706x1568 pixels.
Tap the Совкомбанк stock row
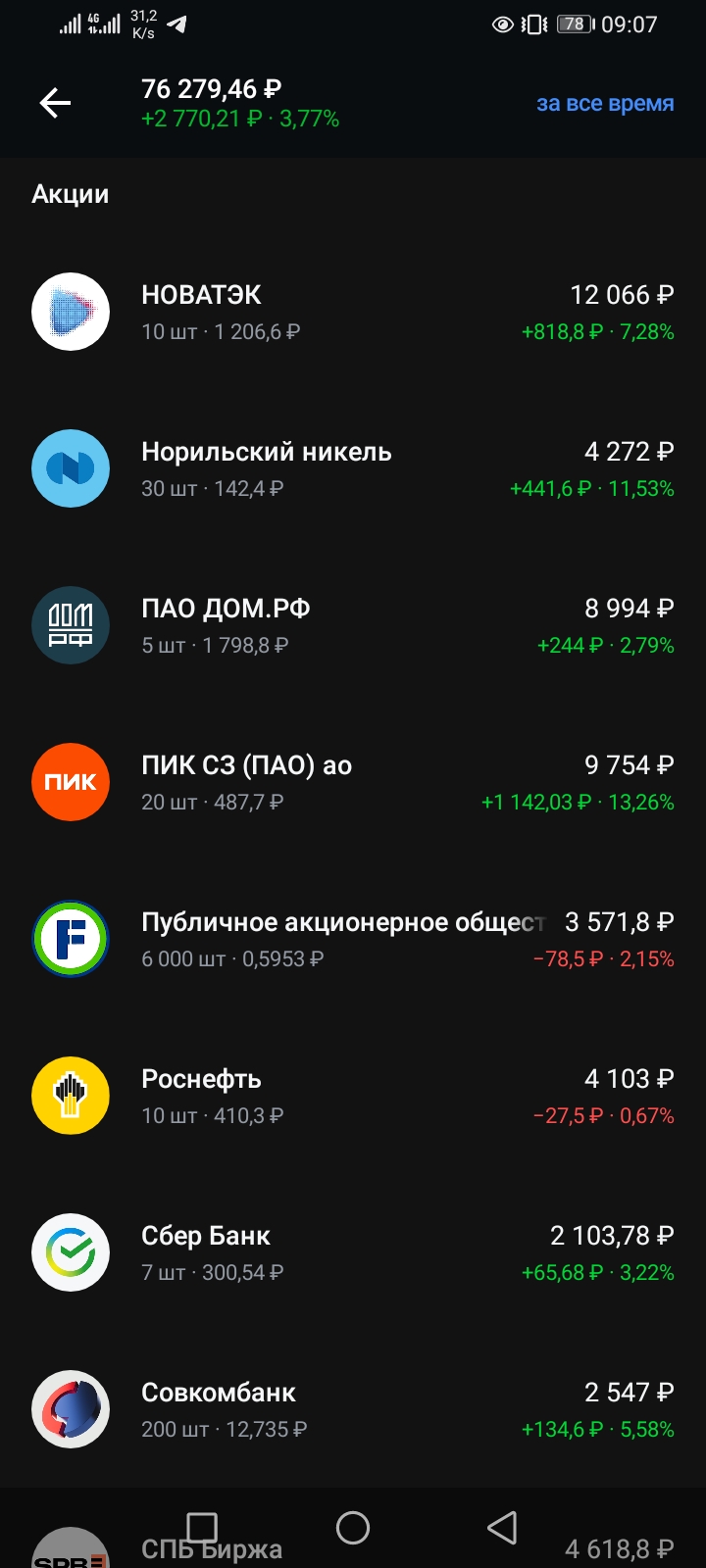(x=353, y=1410)
